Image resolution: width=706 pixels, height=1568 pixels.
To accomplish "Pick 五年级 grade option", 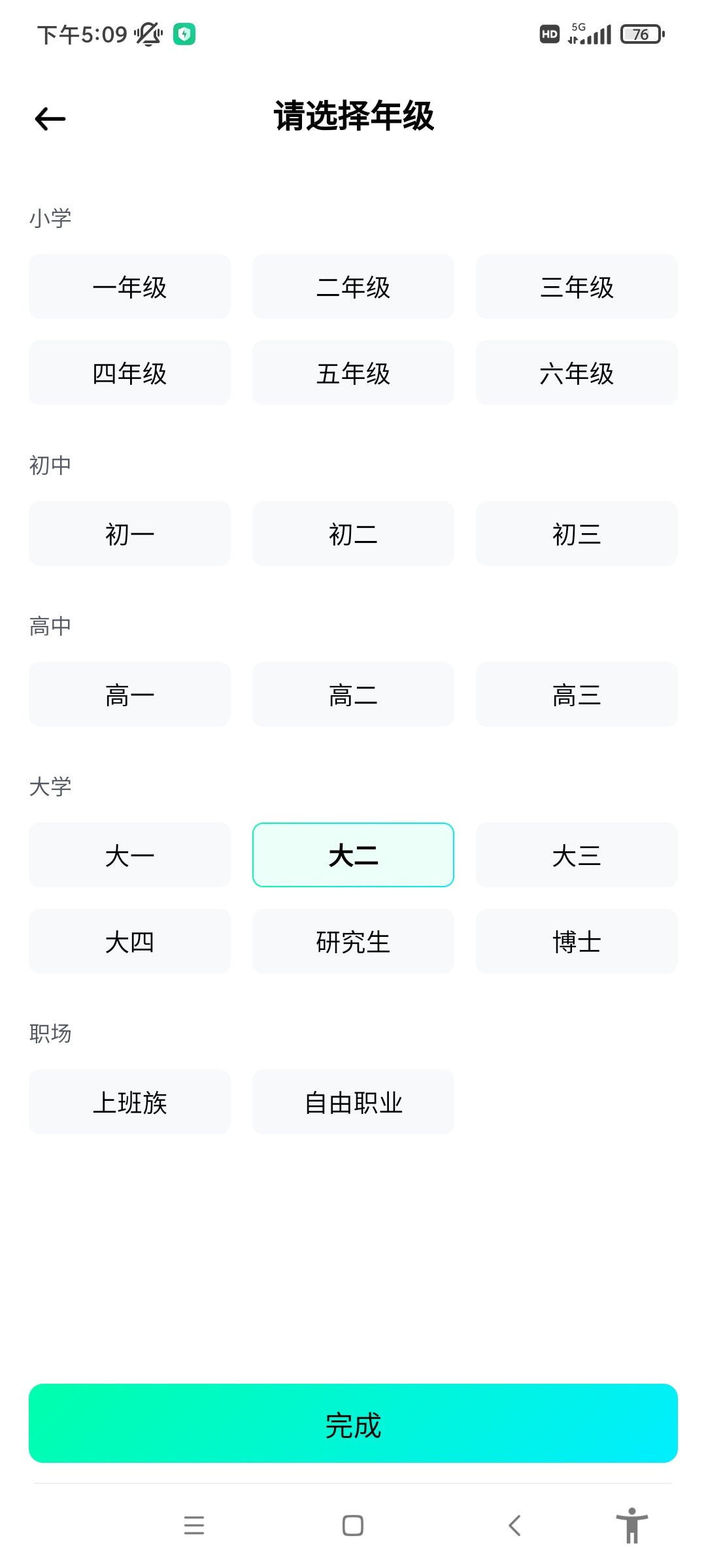I will point(353,373).
